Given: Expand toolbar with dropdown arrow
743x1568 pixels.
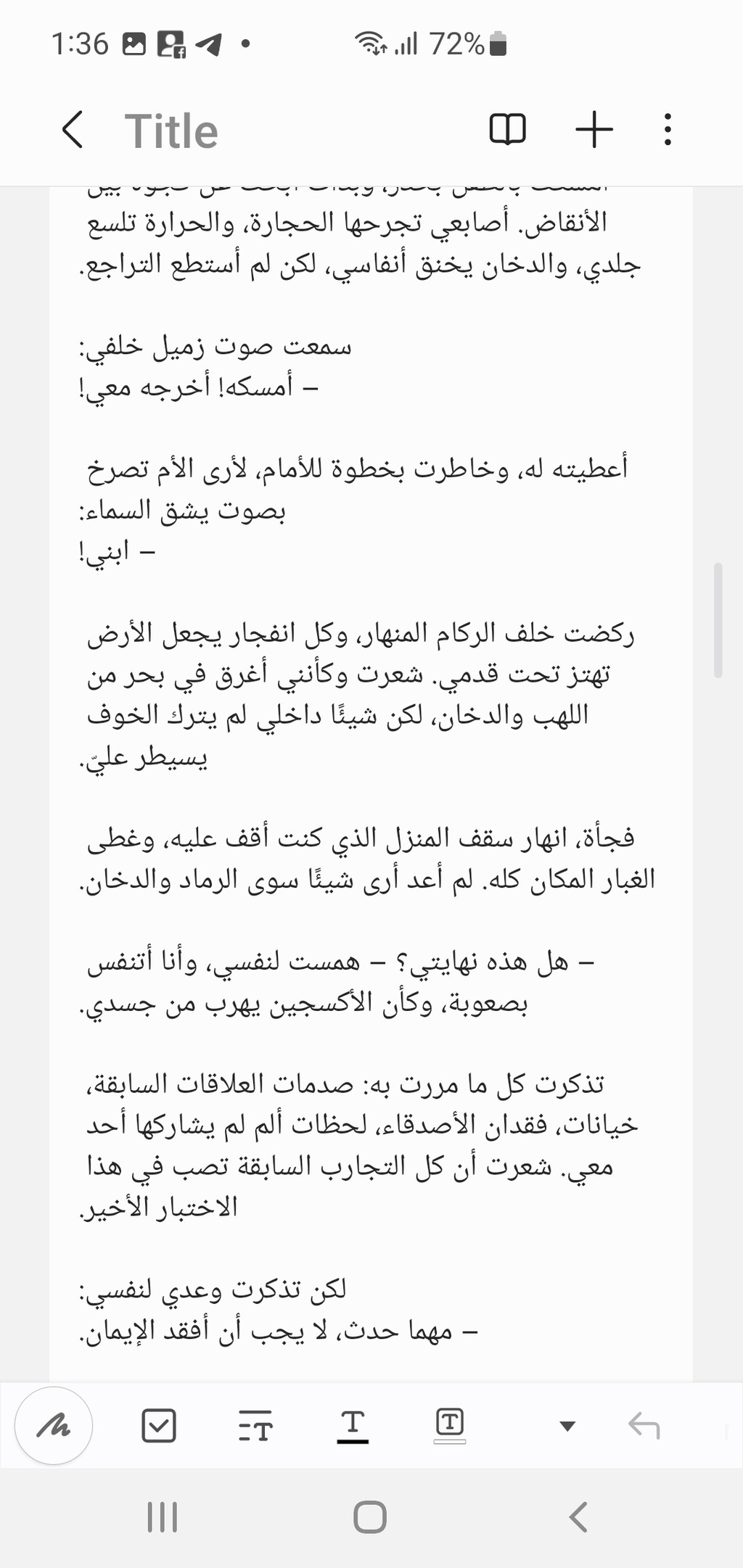Looking at the screenshot, I should click(x=567, y=1427).
